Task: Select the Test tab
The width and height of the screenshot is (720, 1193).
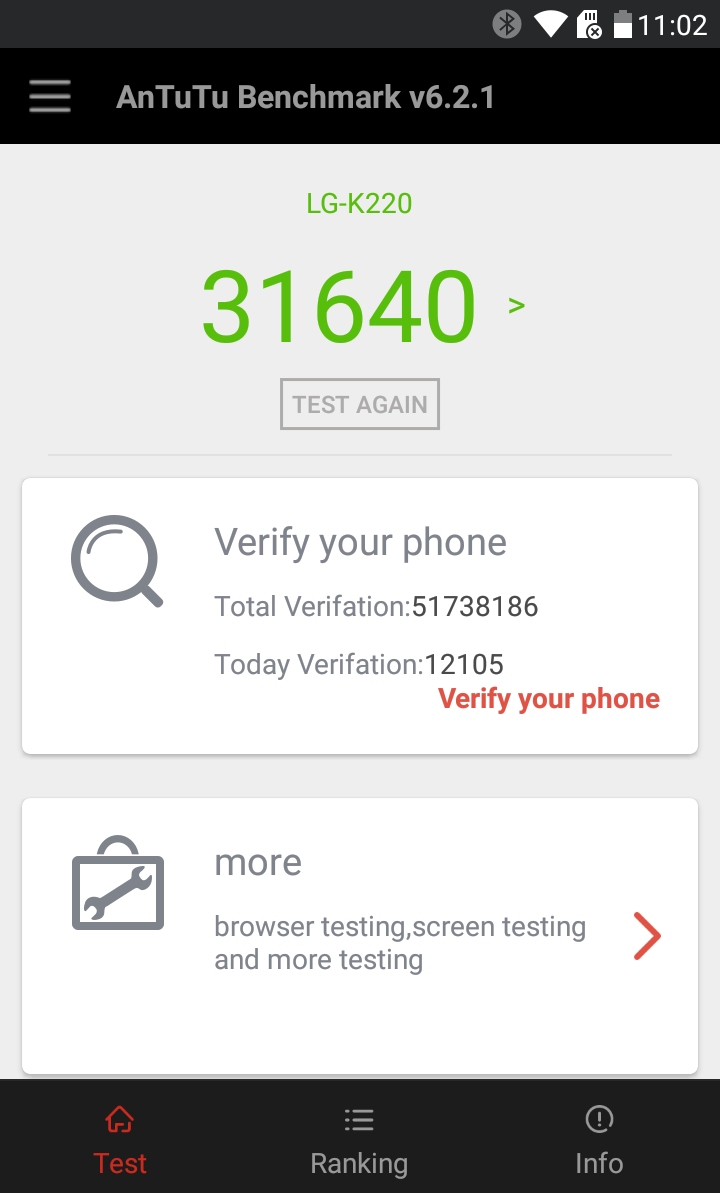Action: tap(120, 1141)
